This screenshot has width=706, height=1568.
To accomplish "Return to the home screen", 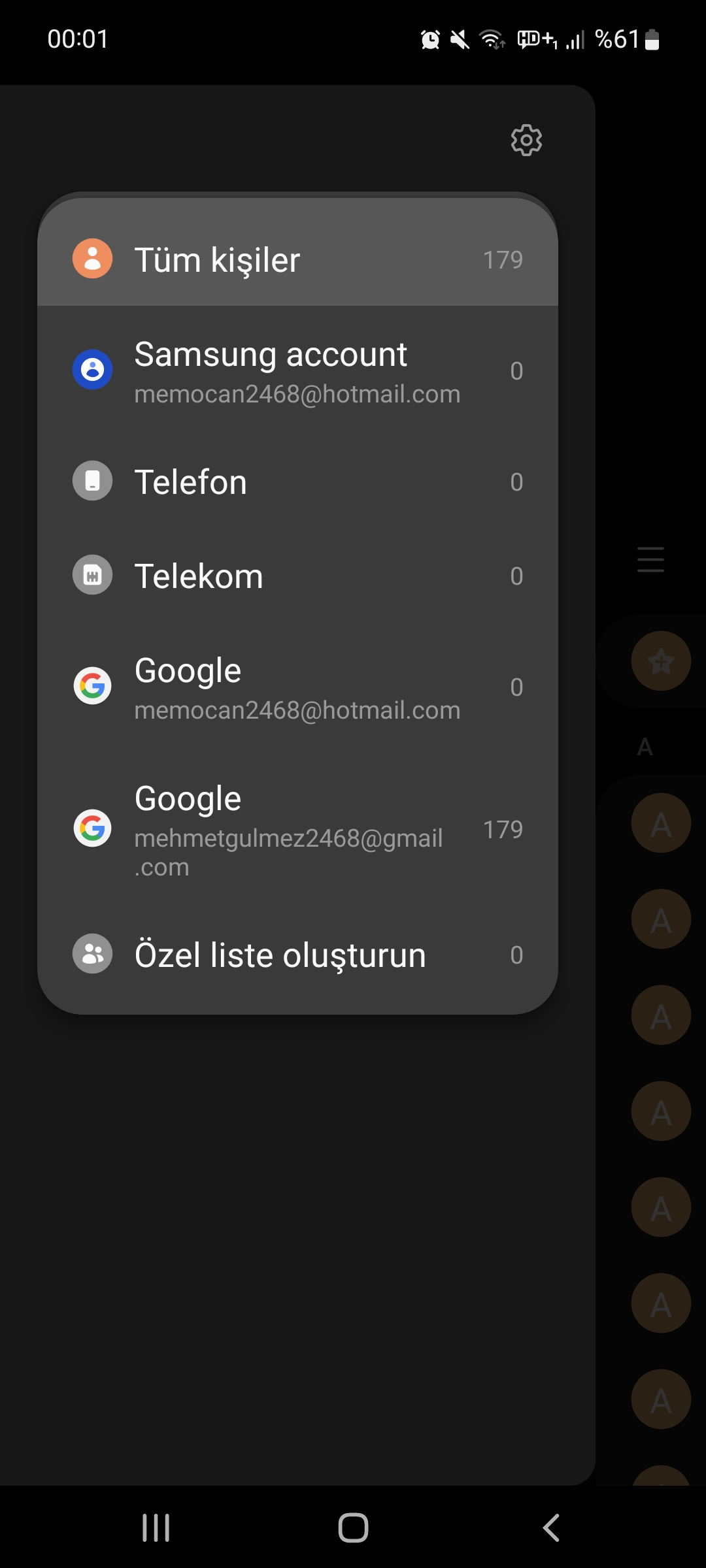I will click(x=353, y=1527).
